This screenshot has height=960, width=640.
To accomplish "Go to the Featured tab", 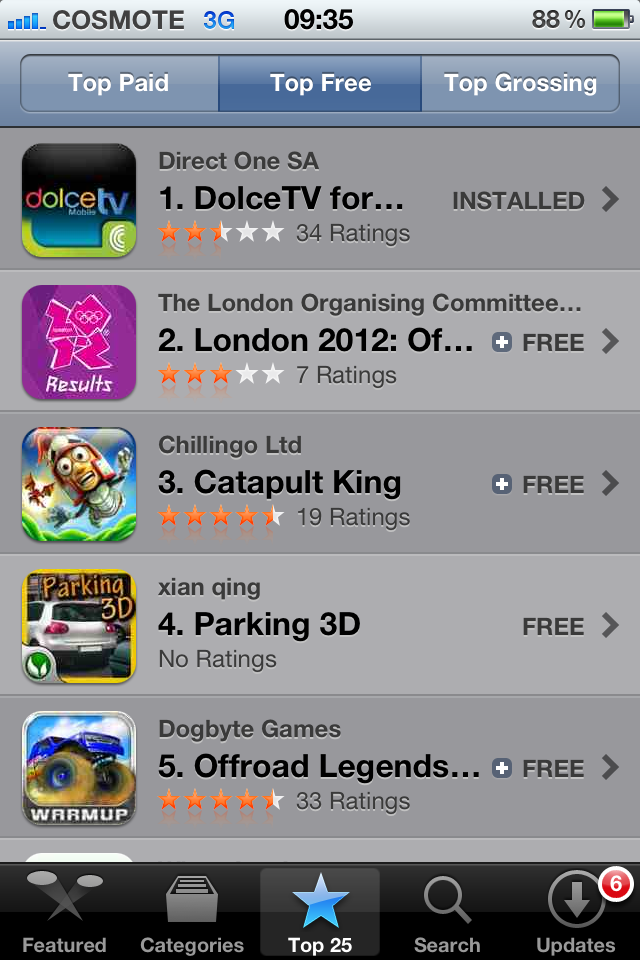I will (64, 912).
